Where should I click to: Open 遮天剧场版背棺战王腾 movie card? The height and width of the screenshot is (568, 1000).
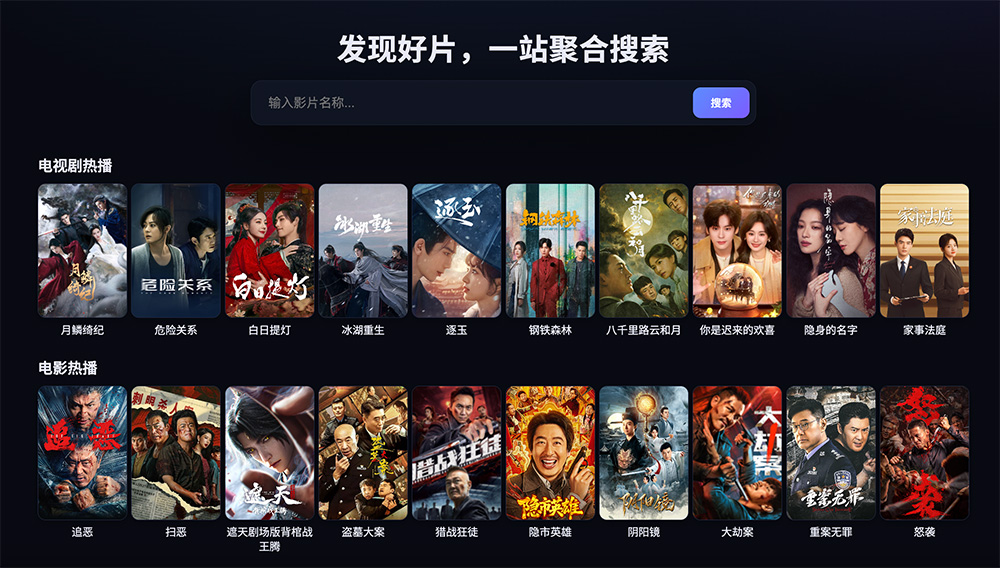click(269, 453)
